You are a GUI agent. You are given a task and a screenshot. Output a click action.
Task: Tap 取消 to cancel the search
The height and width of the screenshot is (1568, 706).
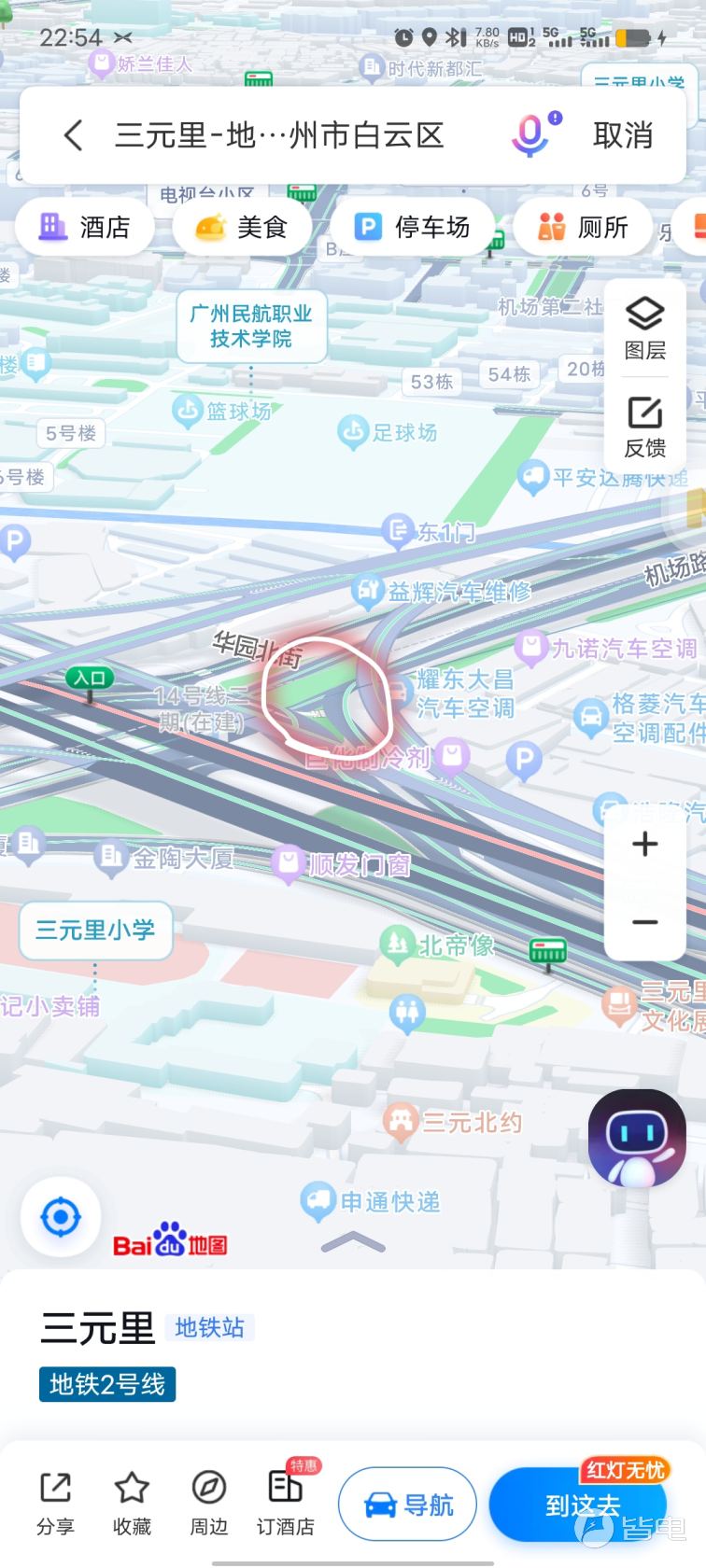pos(623,135)
